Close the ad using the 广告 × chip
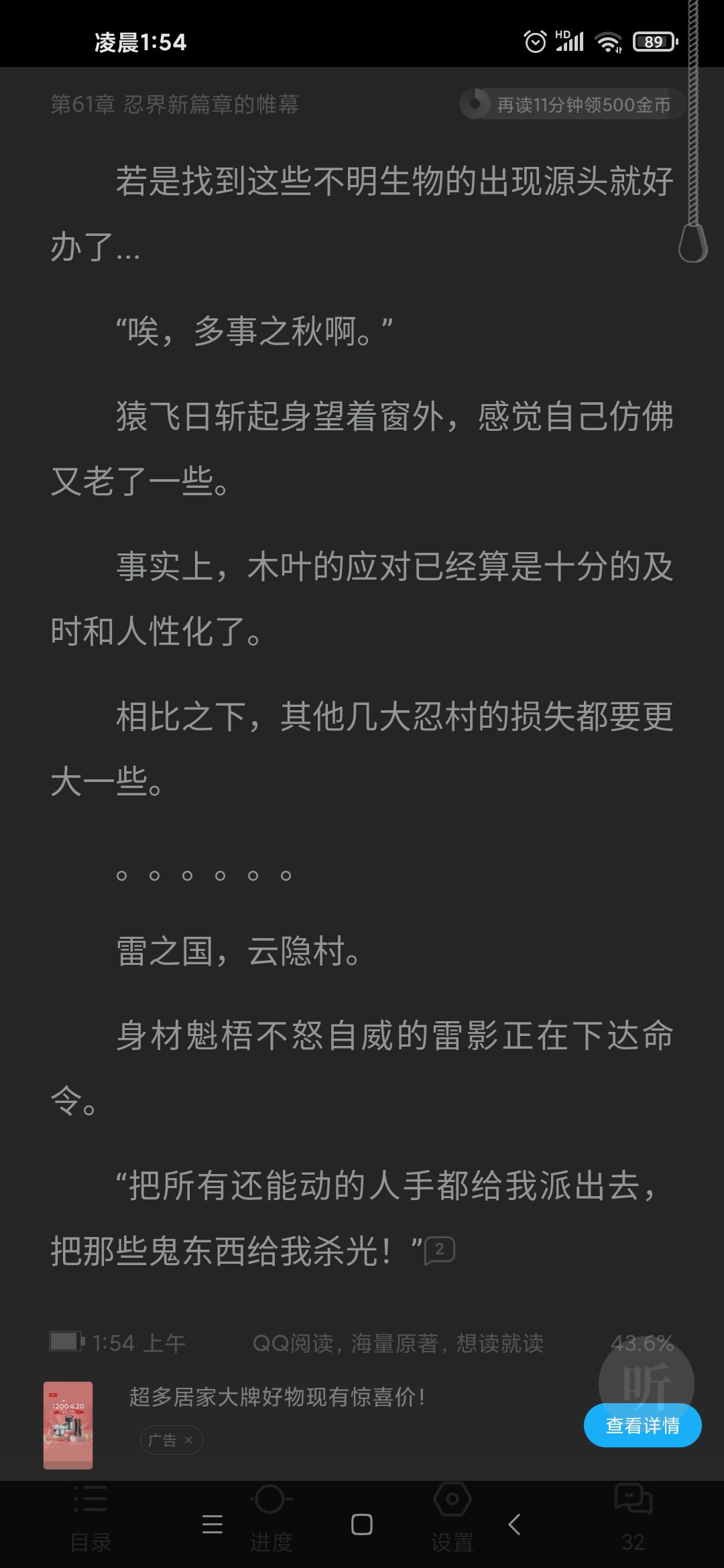724x1568 pixels. pyautogui.click(x=172, y=1440)
